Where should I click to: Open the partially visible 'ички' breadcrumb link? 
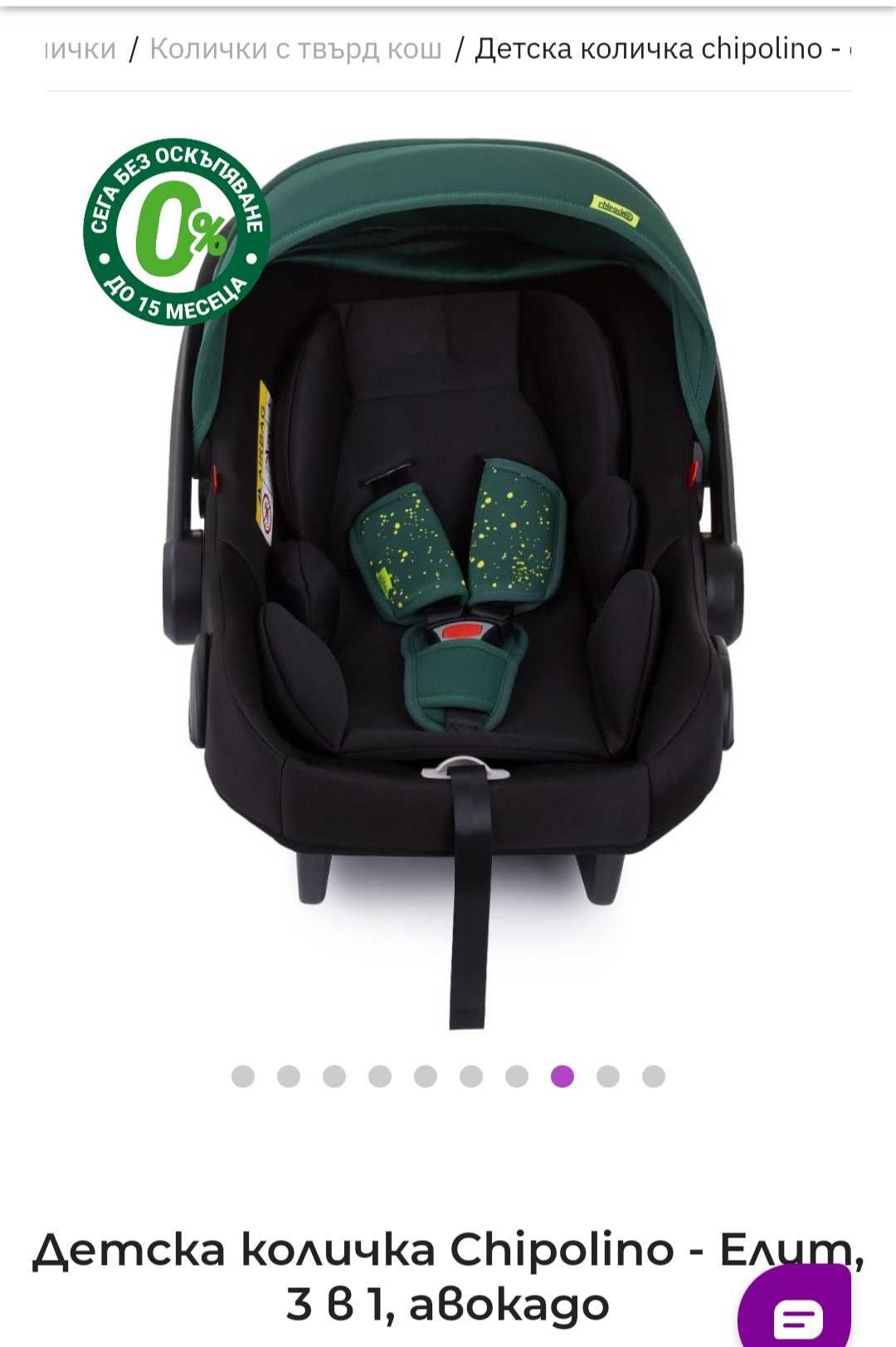point(80,49)
